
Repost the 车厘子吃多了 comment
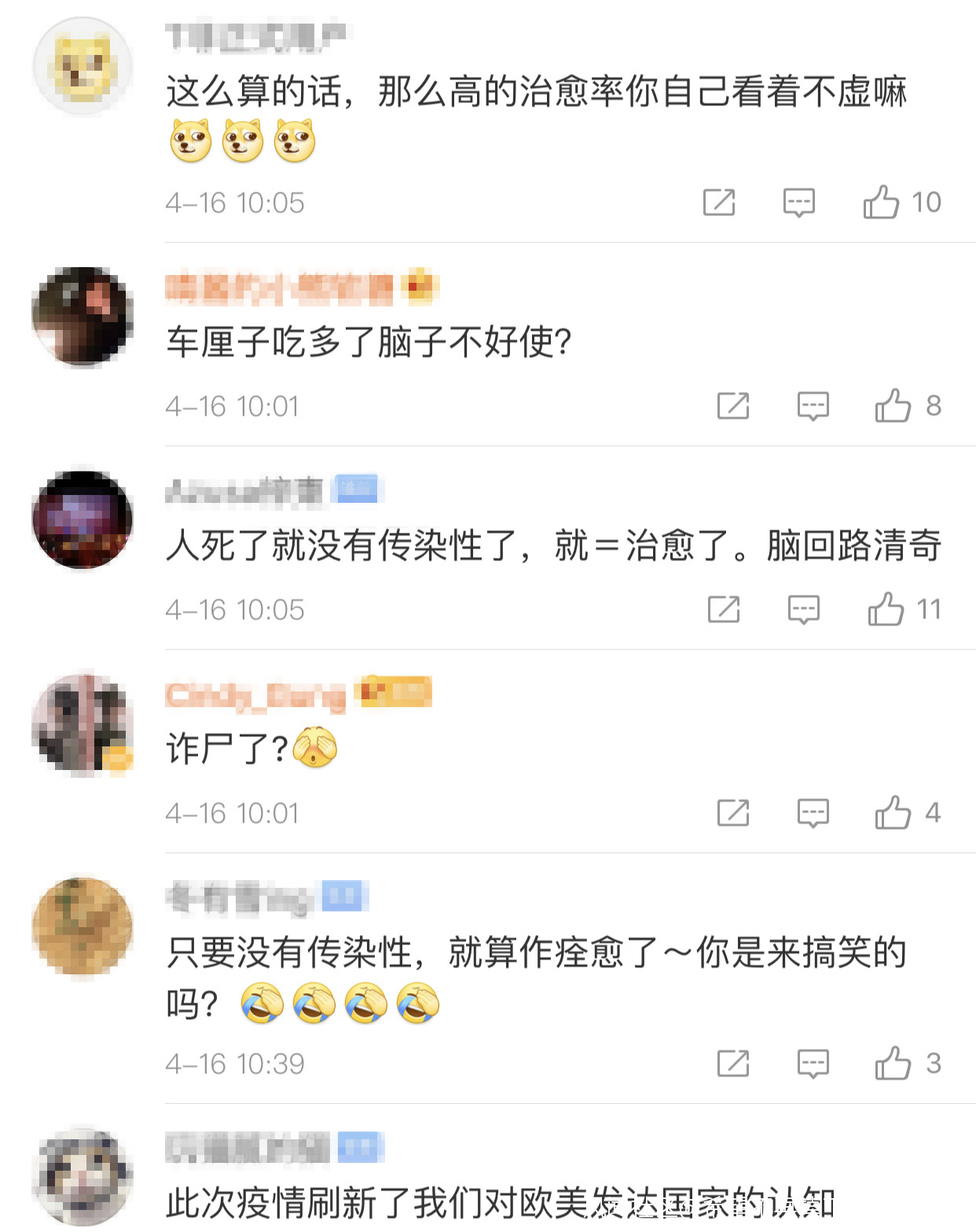click(732, 405)
